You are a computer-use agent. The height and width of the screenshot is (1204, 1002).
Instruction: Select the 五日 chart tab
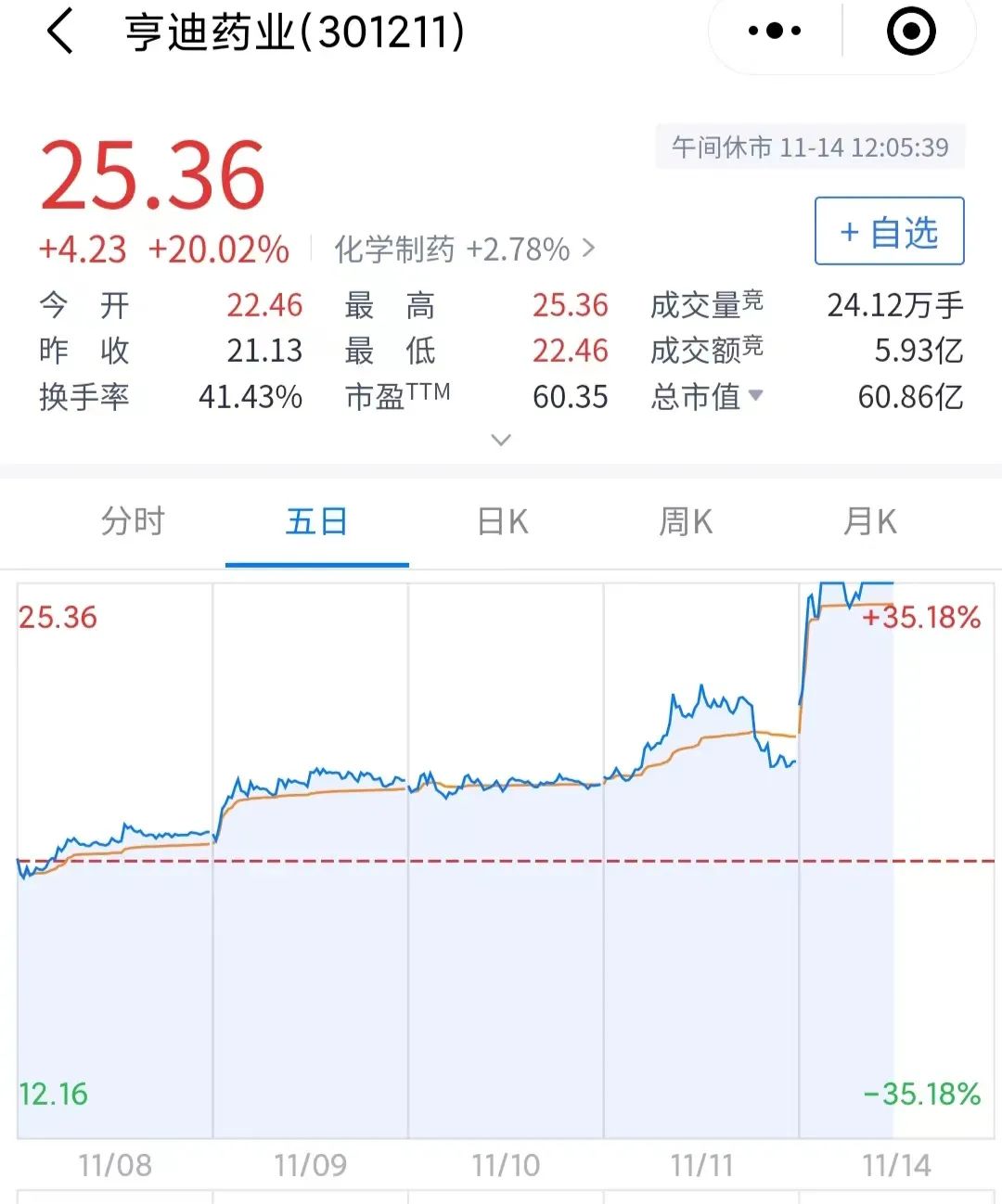(316, 521)
